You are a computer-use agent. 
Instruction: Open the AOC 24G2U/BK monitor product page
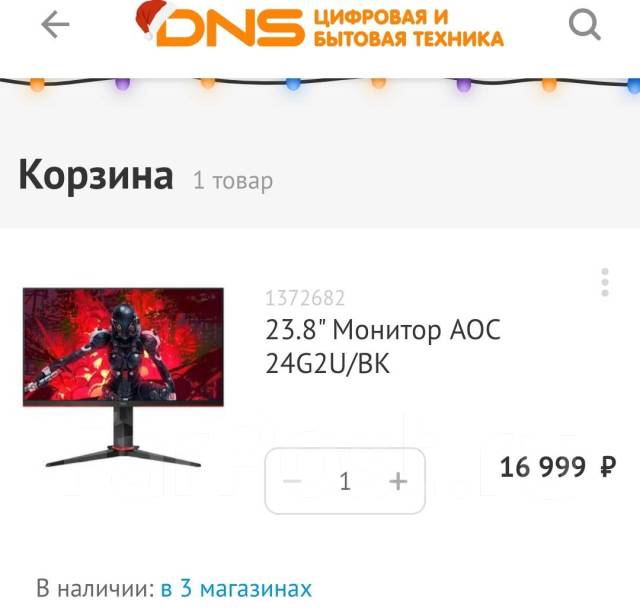coord(382,347)
